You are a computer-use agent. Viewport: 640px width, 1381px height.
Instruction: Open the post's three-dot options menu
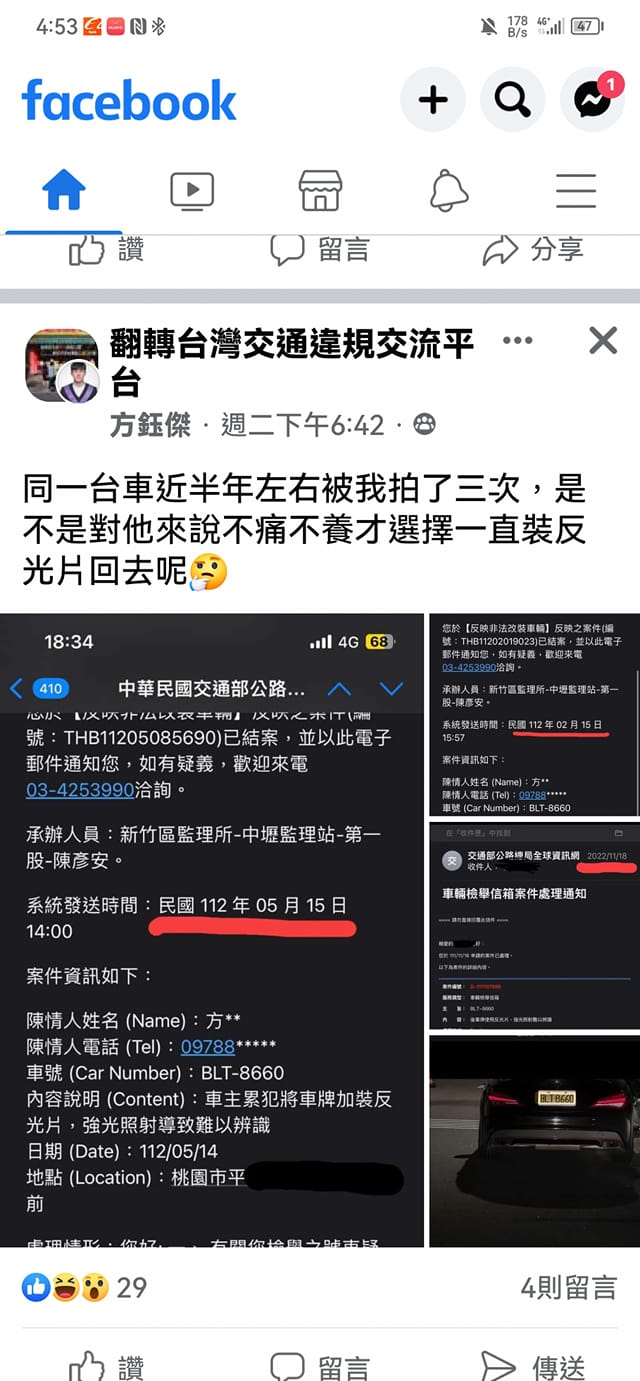pyautogui.click(x=517, y=341)
